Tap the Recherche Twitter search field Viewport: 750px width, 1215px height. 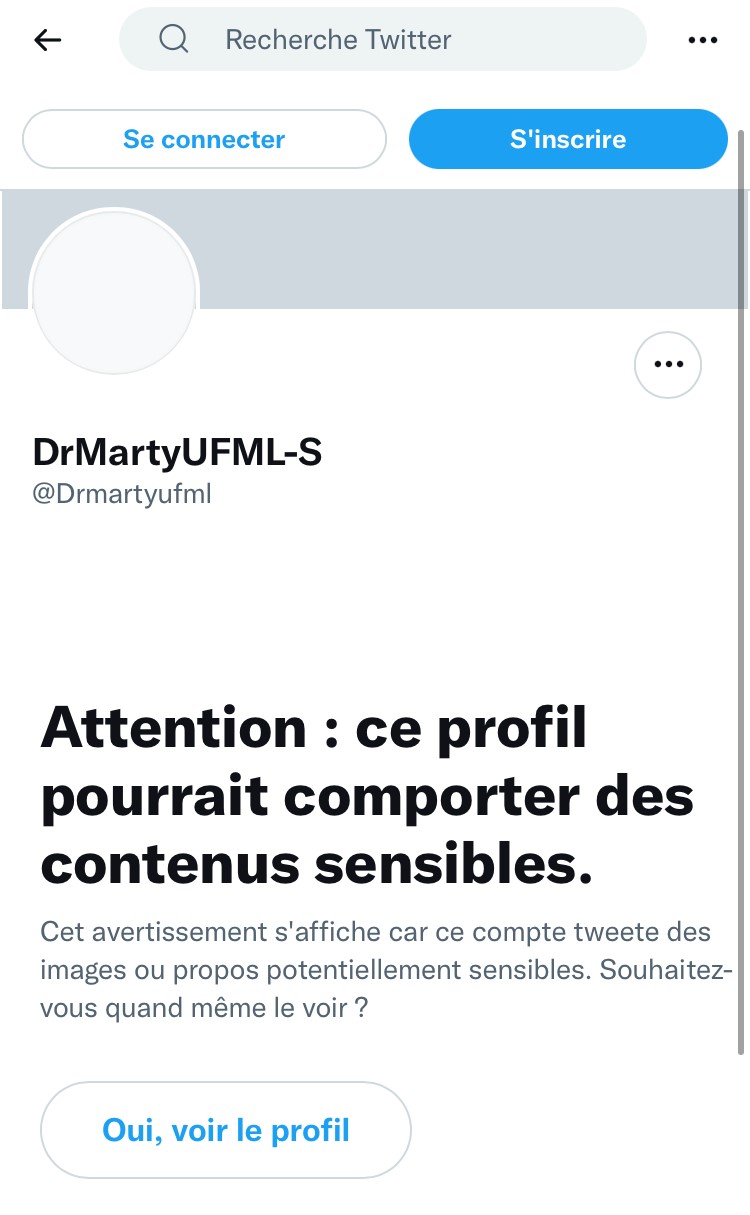point(382,40)
